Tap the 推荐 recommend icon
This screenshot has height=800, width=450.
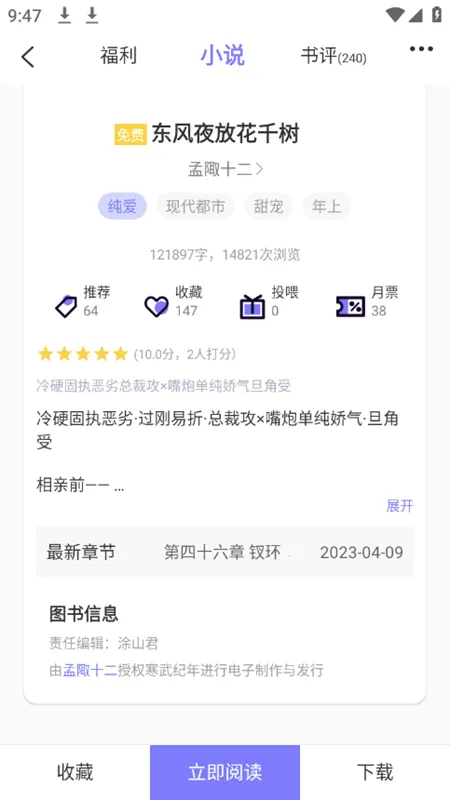(x=66, y=307)
